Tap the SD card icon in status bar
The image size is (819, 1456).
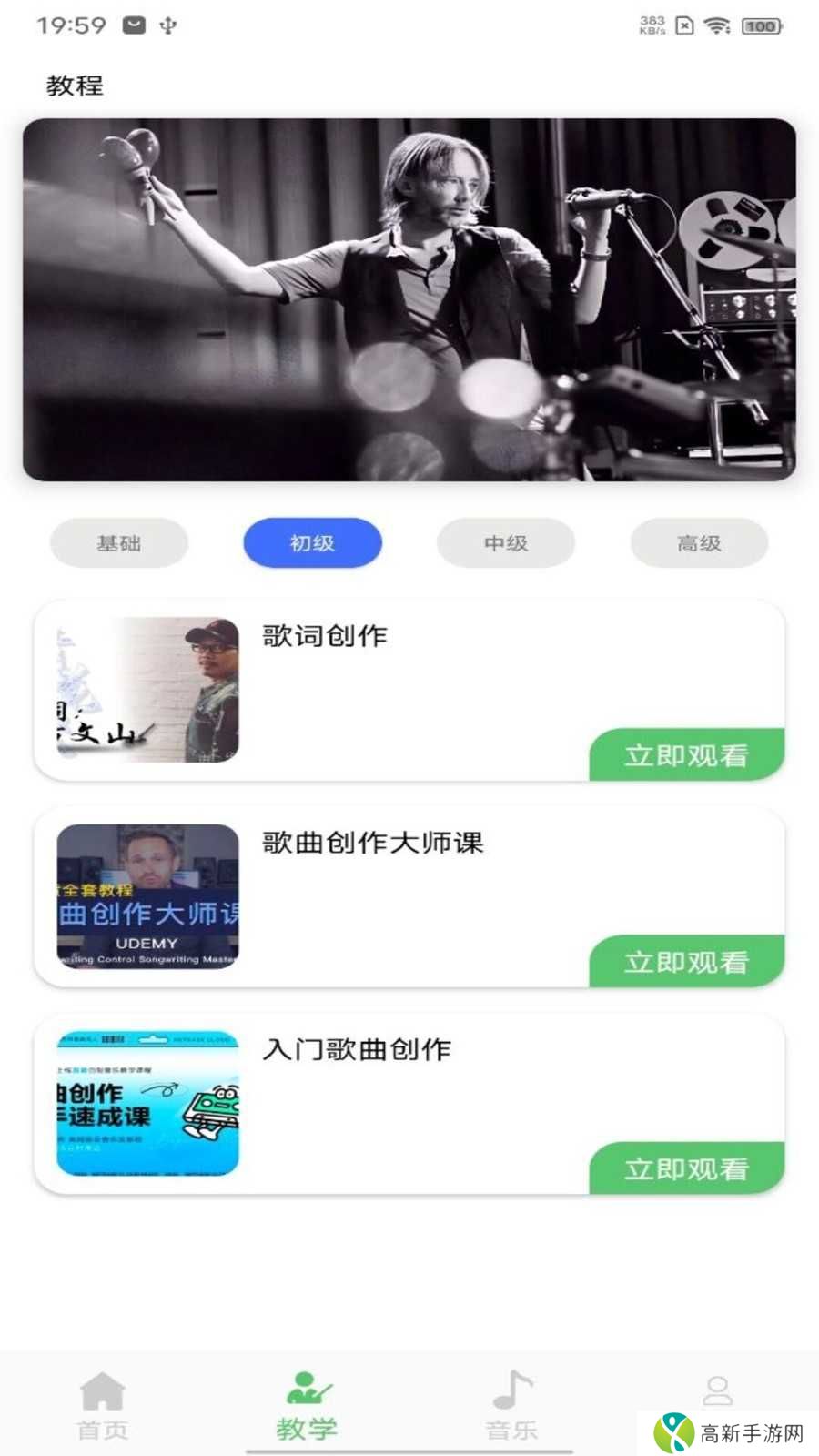point(685,25)
